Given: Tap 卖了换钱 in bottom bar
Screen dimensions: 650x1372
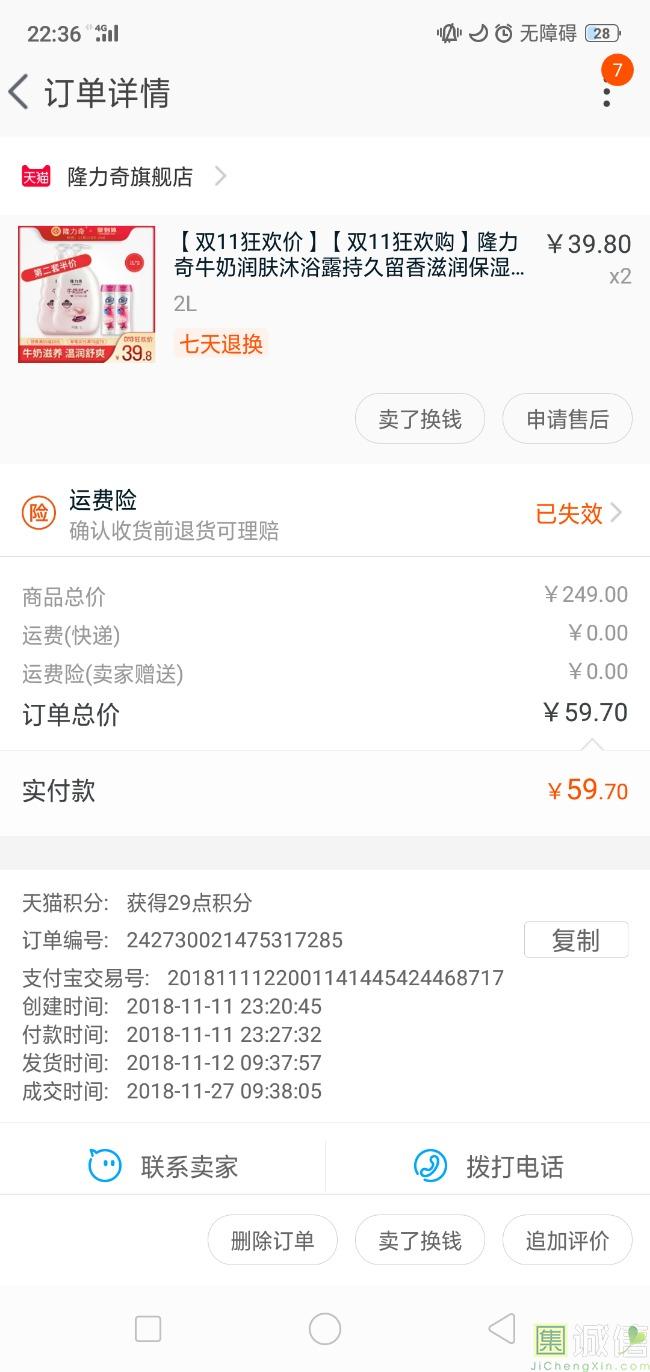Looking at the screenshot, I should tap(419, 1241).
